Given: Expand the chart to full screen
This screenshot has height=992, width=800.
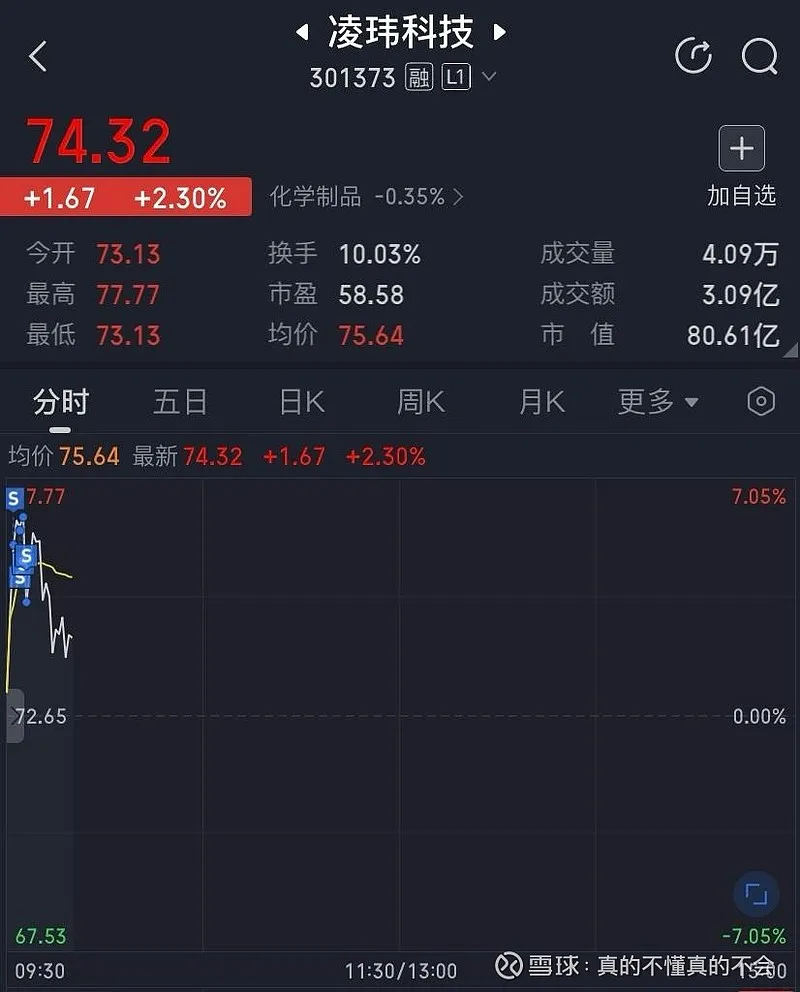Looking at the screenshot, I should pos(756,894).
